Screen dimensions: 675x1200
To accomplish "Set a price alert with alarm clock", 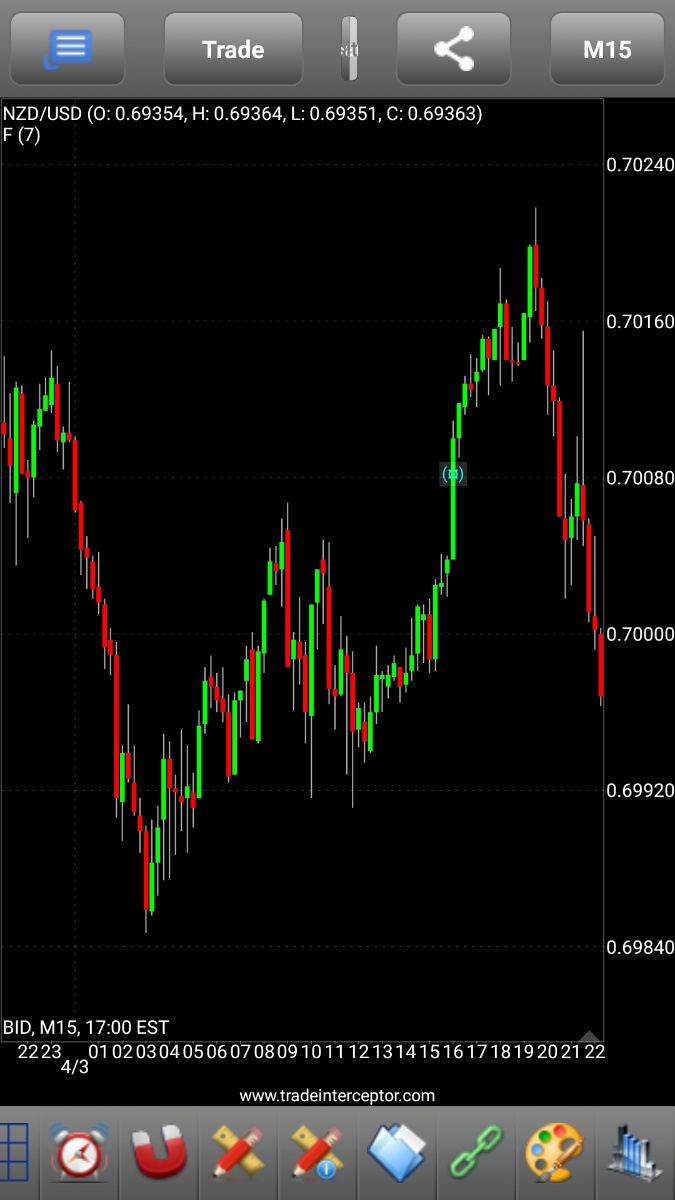I will click(79, 1152).
